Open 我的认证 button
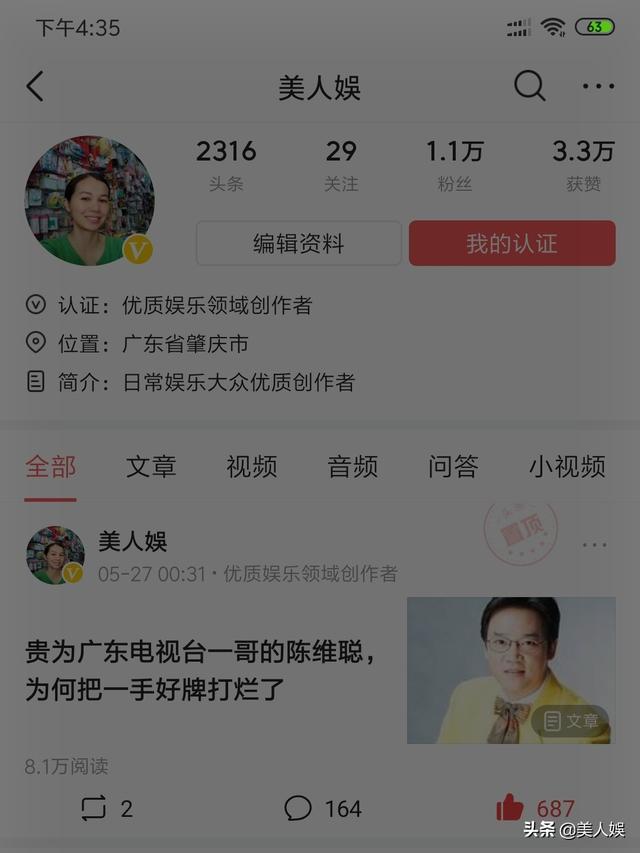Image resolution: width=640 pixels, height=853 pixels. click(x=512, y=244)
